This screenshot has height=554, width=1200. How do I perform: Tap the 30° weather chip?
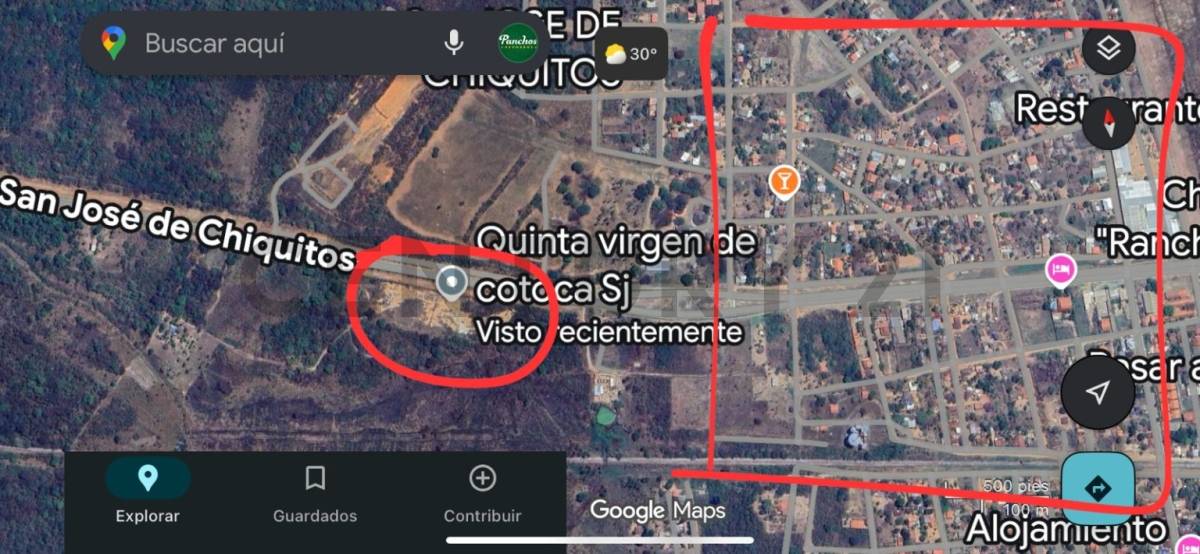(631, 54)
